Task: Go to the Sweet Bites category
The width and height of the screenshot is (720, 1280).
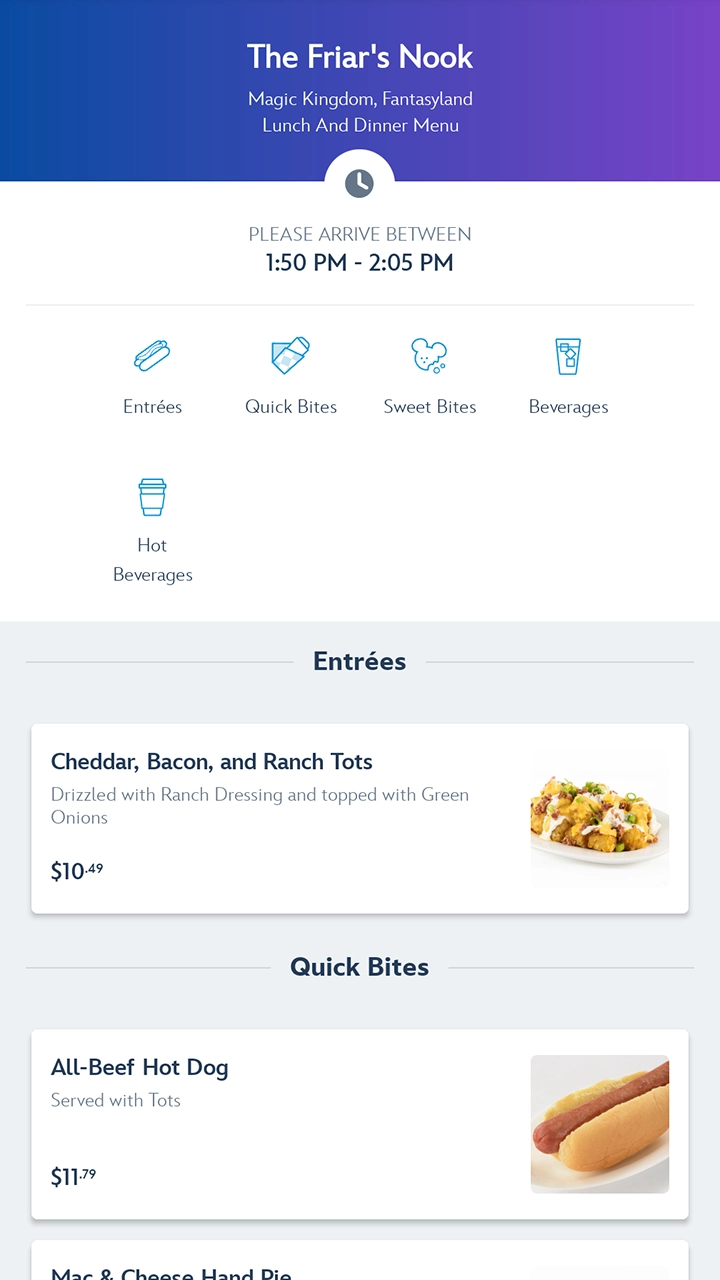Action: coord(430,376)
